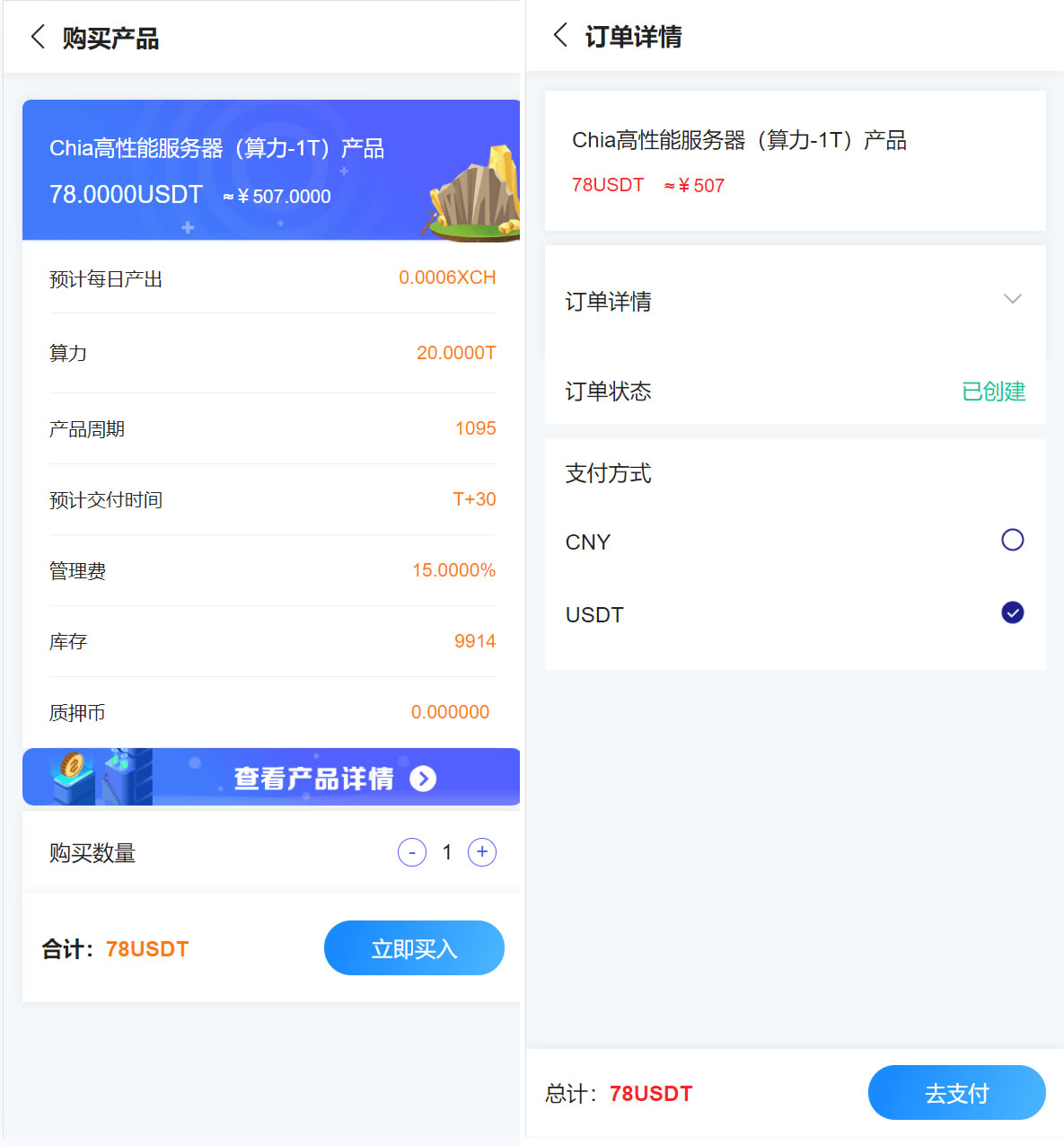This screenshot has width=1064, height=1145.
Task: Decrease purchase quantity with minus button
Action: point(412,852)
